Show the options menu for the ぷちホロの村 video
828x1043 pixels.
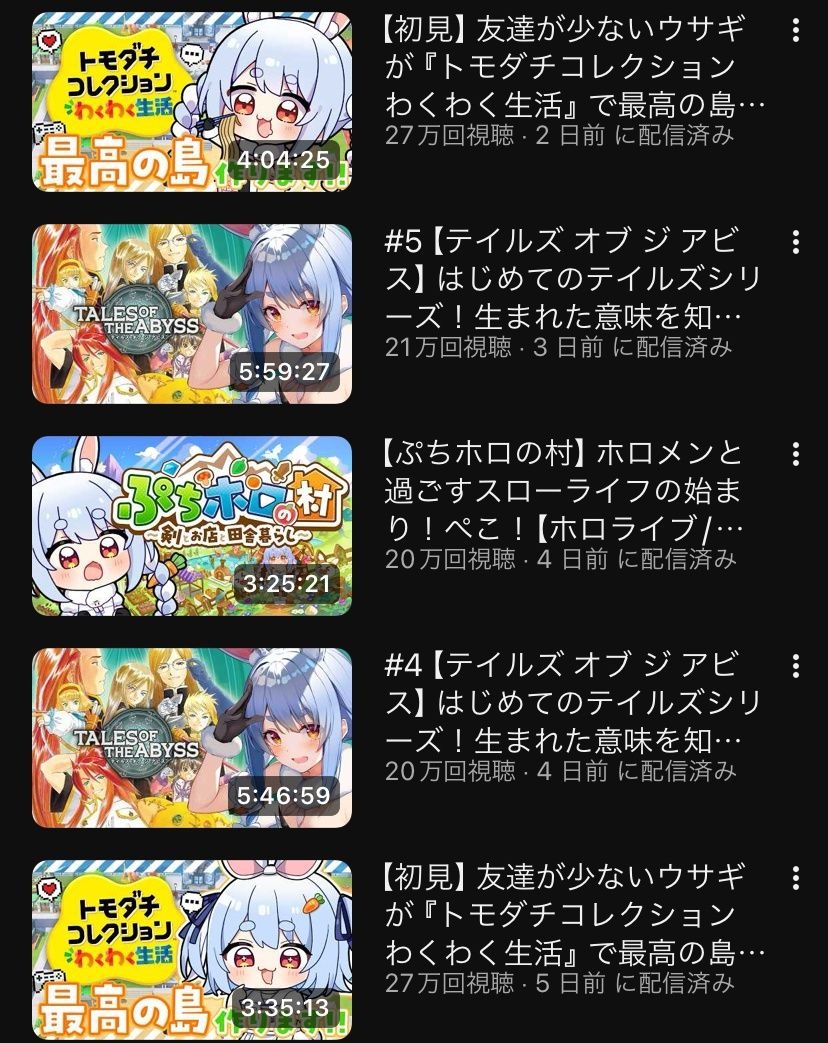796,455
